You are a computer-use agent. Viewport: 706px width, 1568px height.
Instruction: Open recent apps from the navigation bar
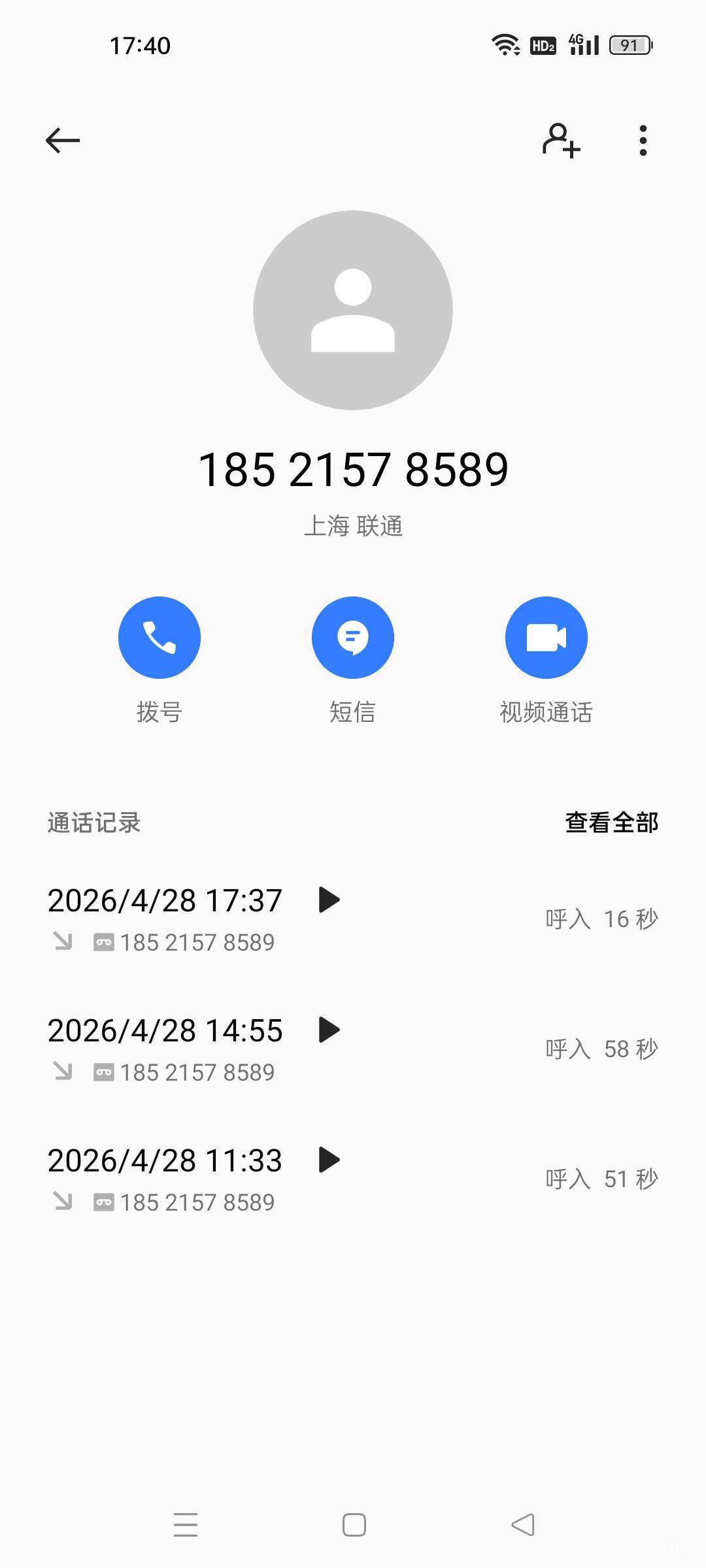[x=186, y=1525]
